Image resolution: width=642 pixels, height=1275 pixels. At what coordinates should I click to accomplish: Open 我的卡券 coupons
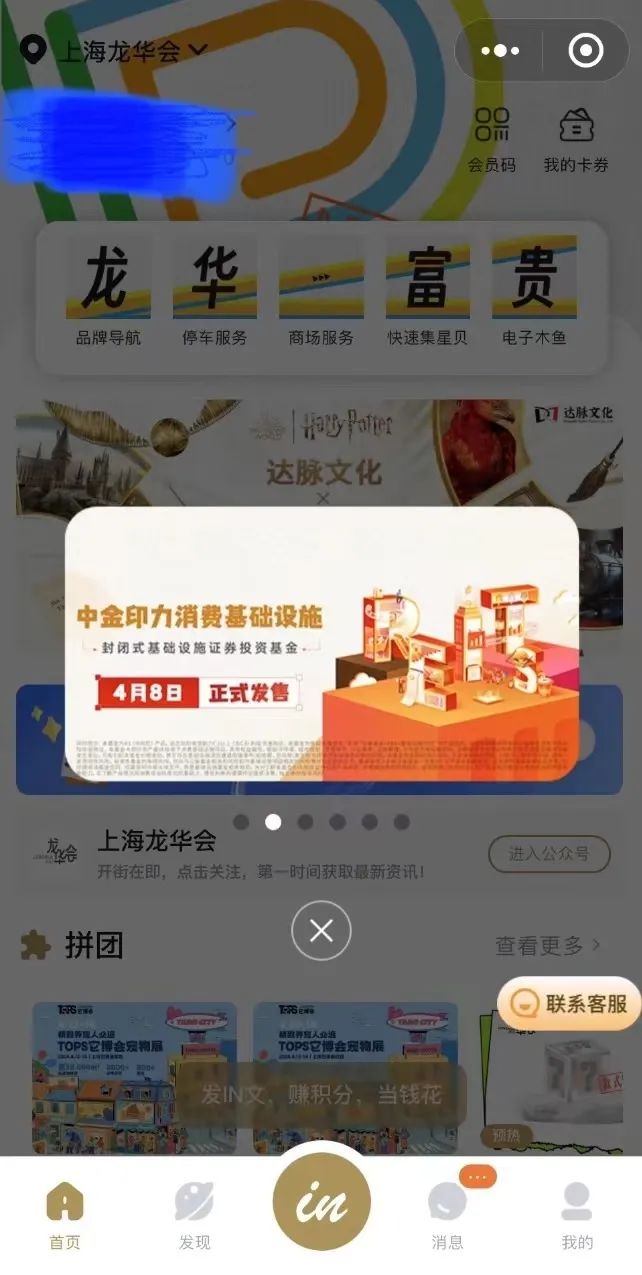click(576, 139)
